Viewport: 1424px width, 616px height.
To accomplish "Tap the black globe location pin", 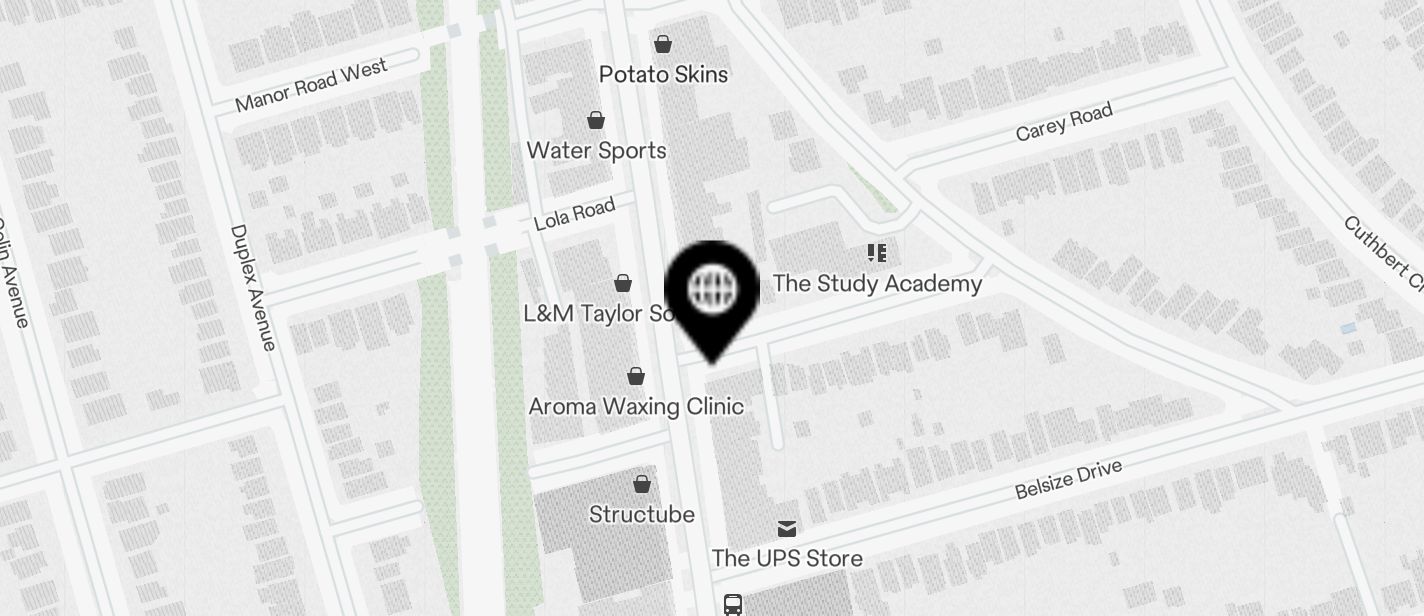I will [x=712, y=291].
